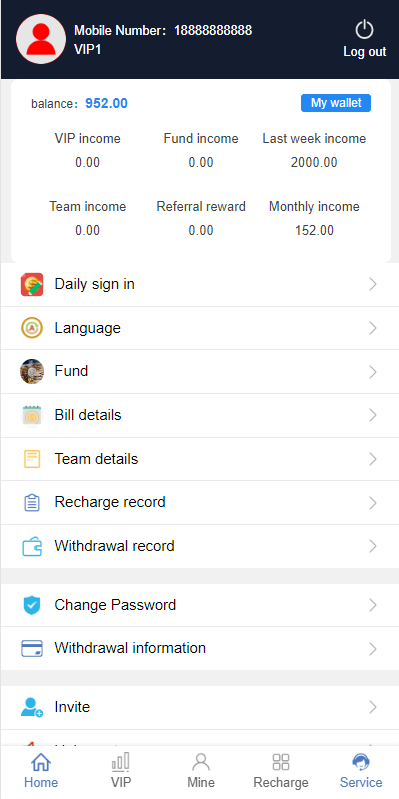Open Withdrawal information
Image resolution: width=399 pixels, height=799 pixels.
coord(200,649)
